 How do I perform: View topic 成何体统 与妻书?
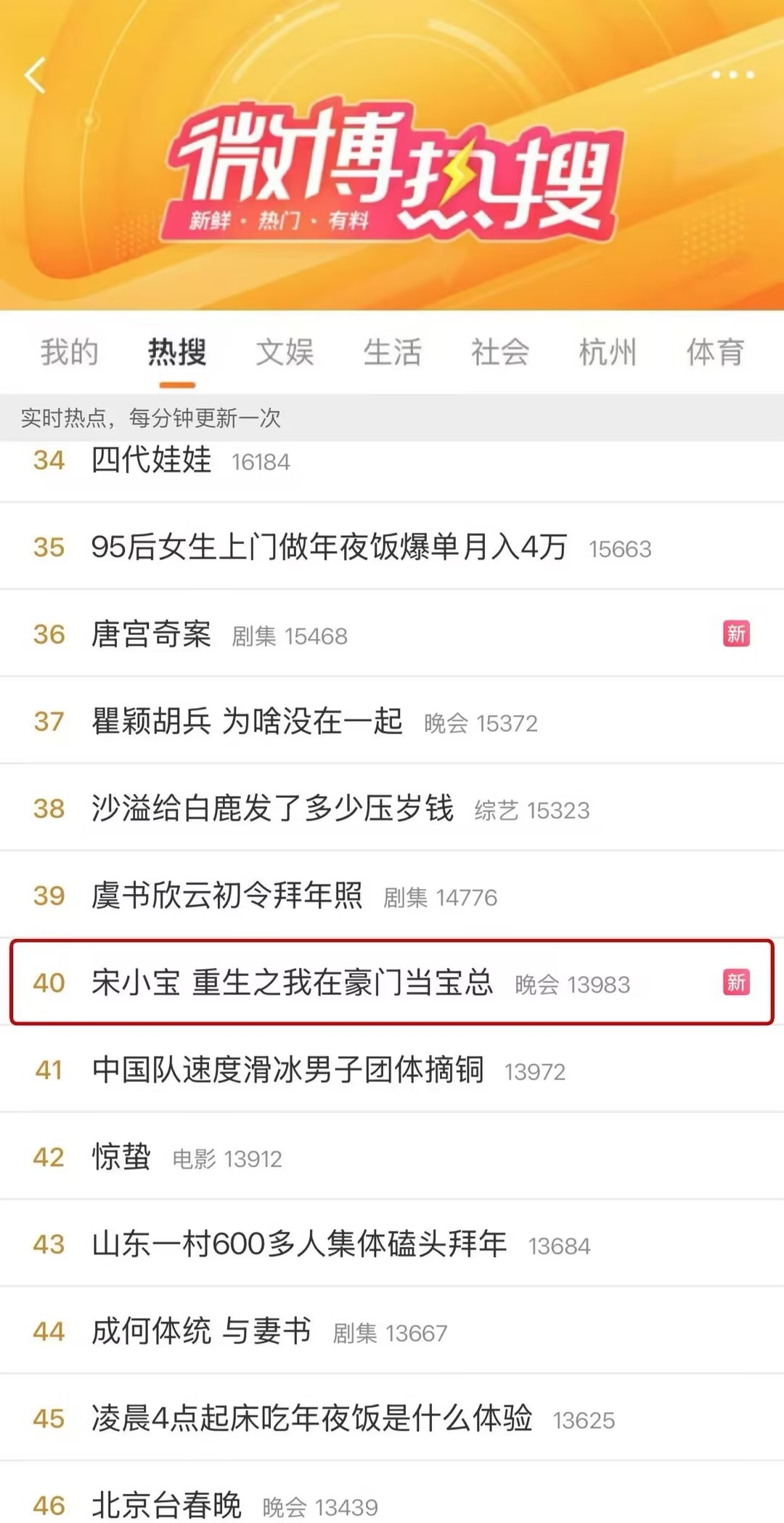[201, 1331]
